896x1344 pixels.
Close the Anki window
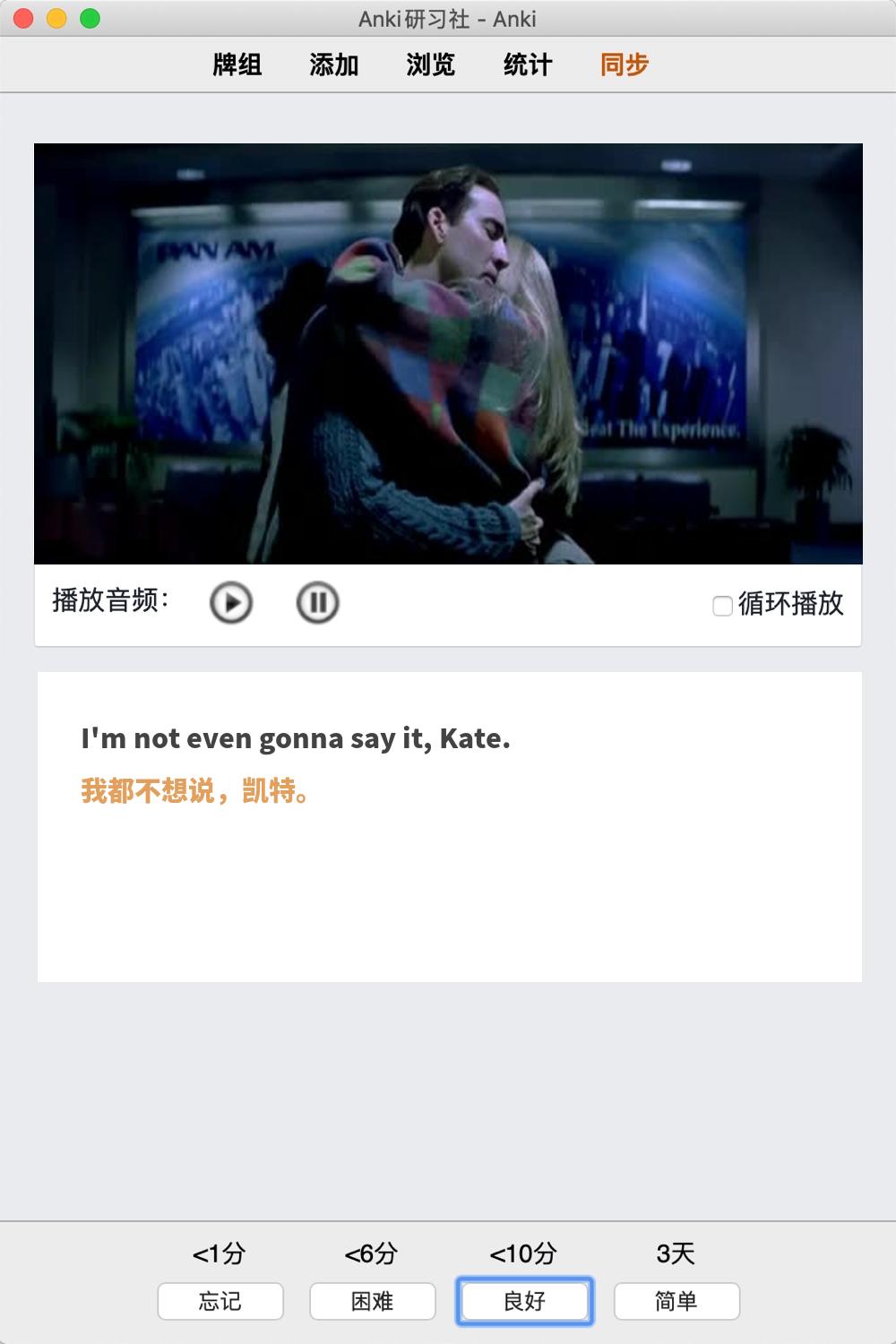24,18
